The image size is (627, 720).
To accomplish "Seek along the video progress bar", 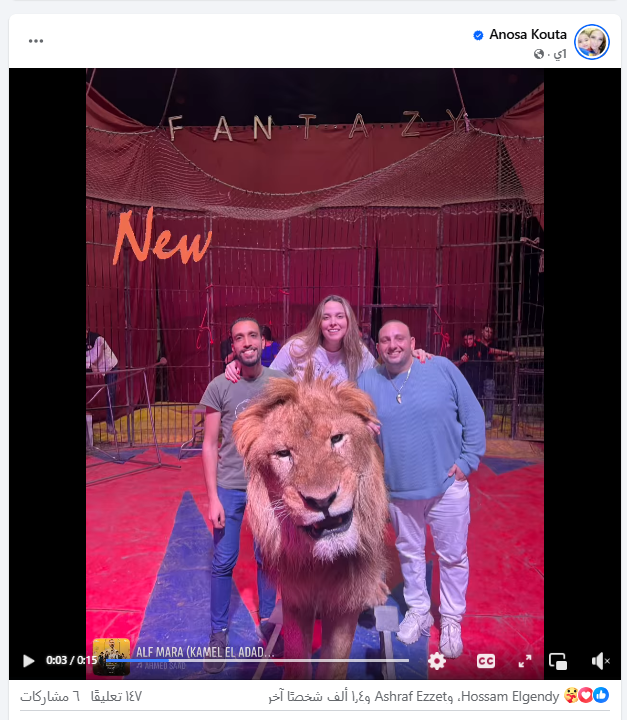I will coord(250,660).
